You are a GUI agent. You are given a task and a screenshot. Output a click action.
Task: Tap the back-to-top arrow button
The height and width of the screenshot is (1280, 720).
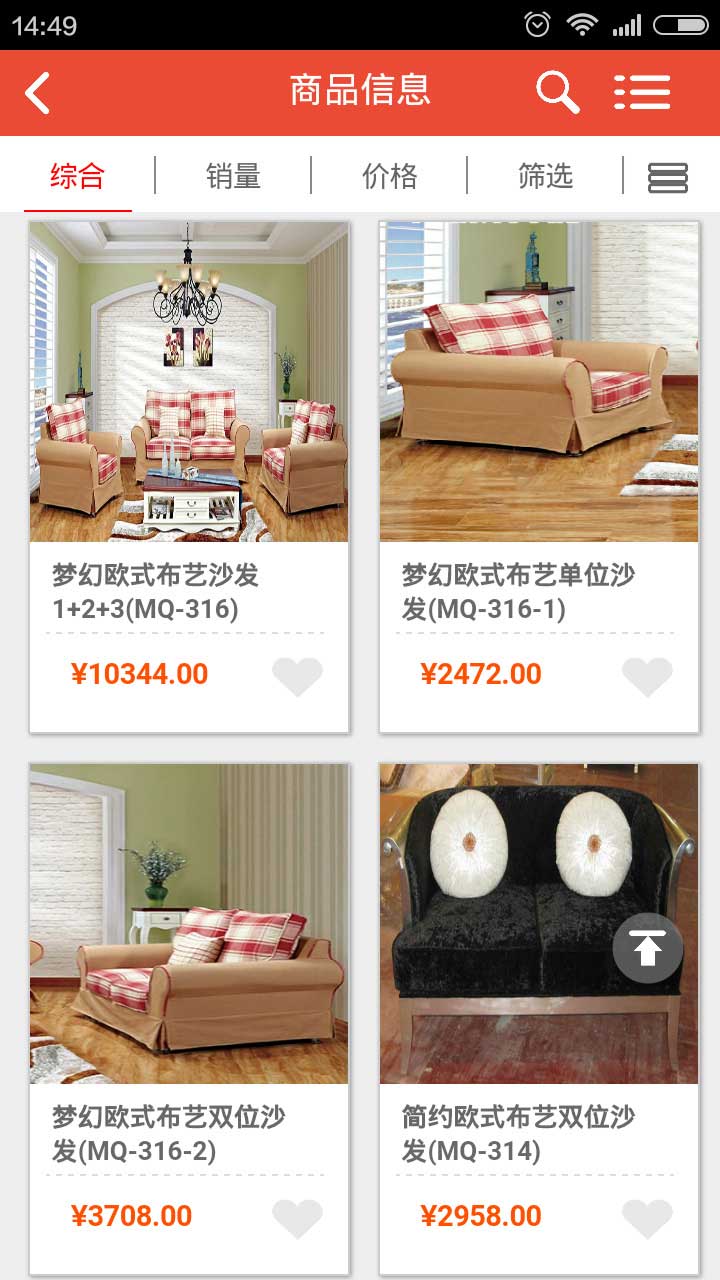(x=648, y=948)
